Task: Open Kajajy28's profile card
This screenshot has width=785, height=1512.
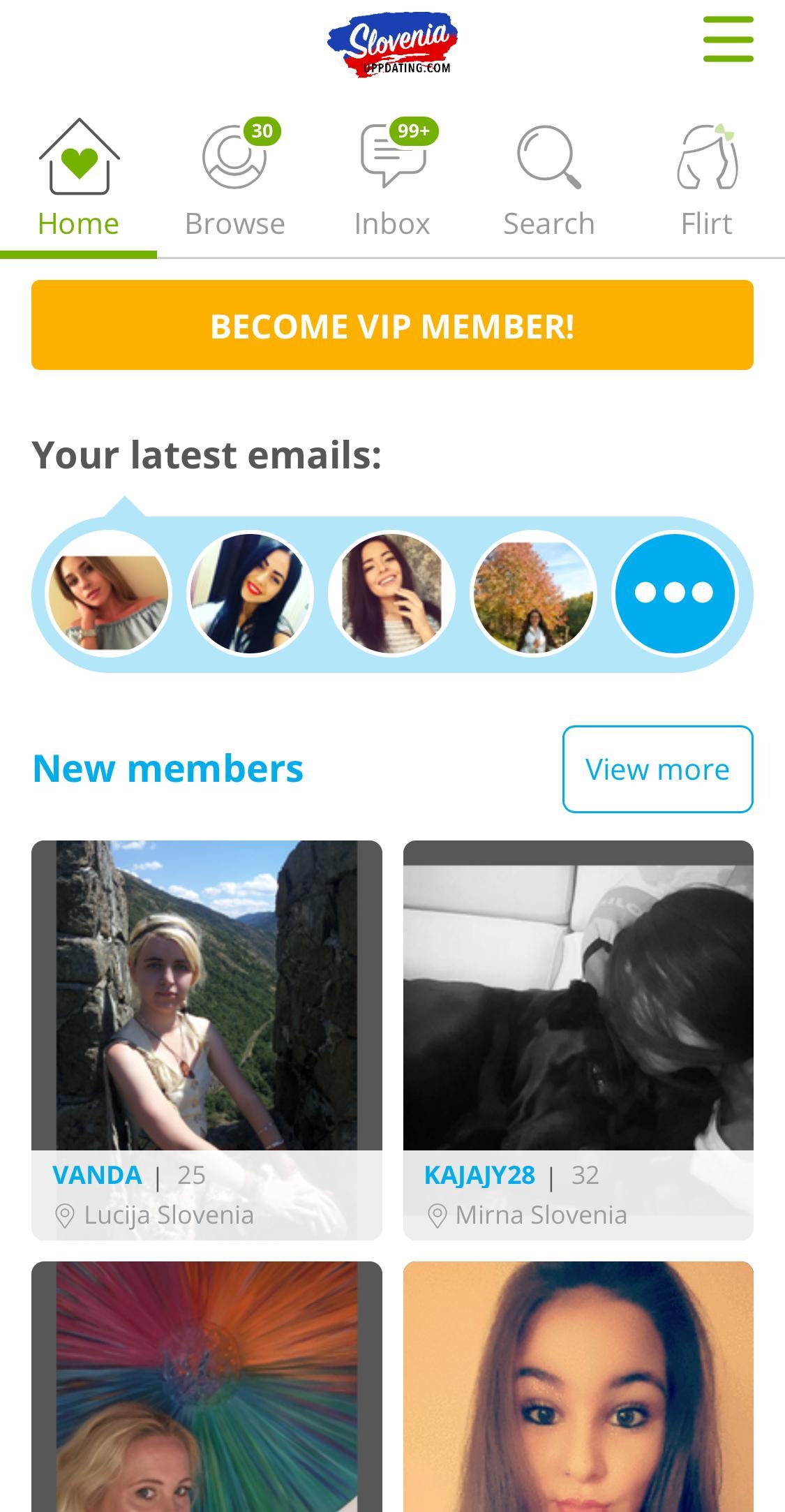Action: 578,1039
